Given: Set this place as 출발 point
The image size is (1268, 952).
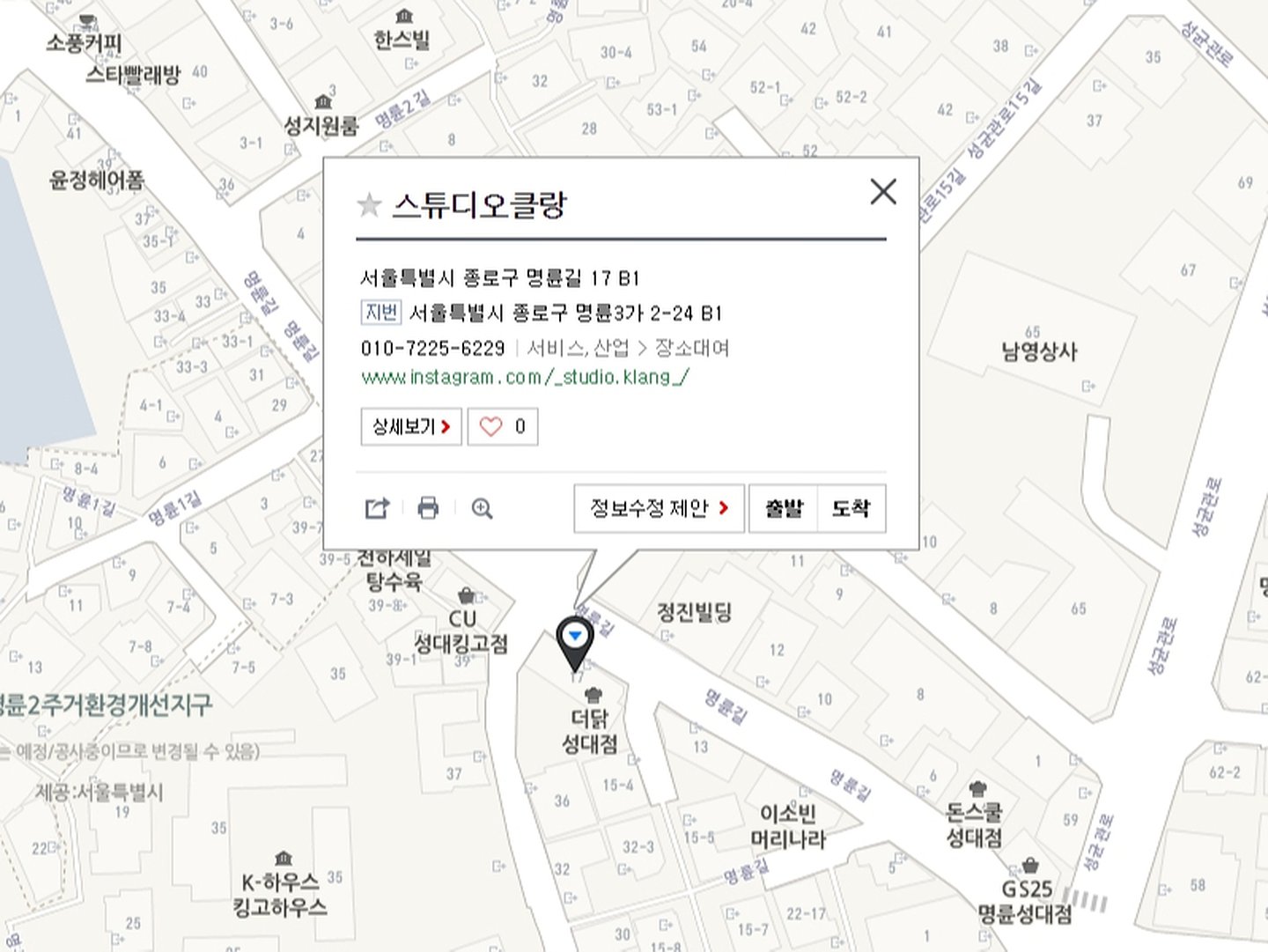Looking at the screenshot, I should tap(784, 508).
